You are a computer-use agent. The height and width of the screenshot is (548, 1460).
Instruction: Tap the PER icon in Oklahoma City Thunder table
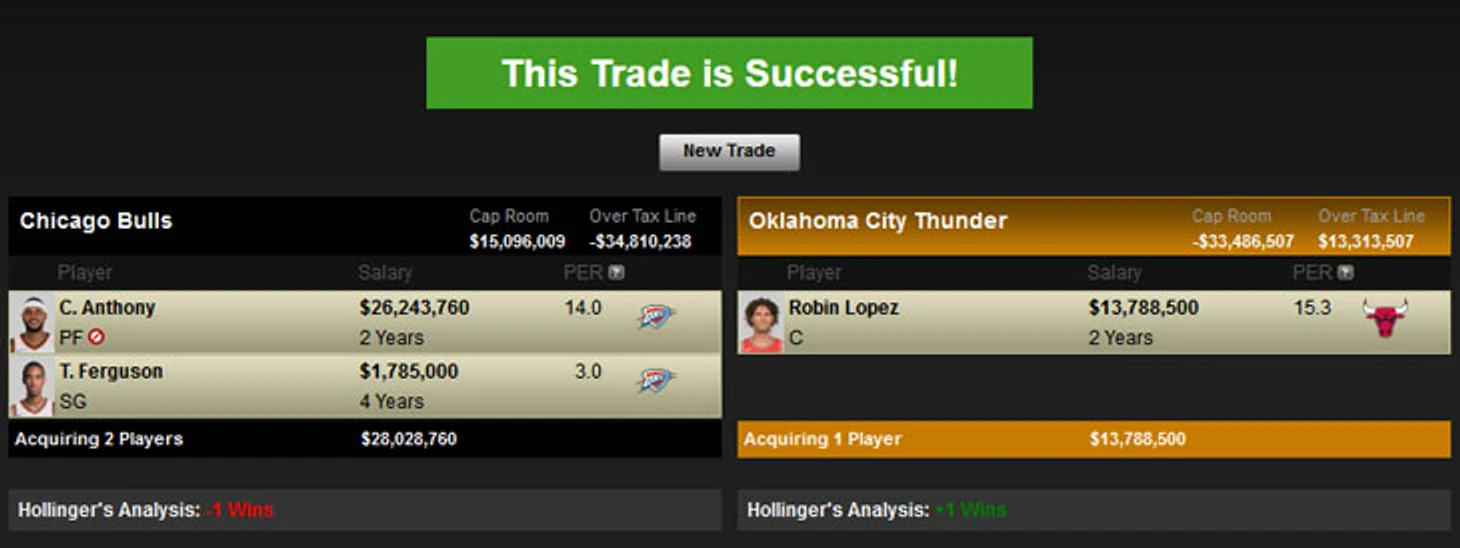[1346, 272]
